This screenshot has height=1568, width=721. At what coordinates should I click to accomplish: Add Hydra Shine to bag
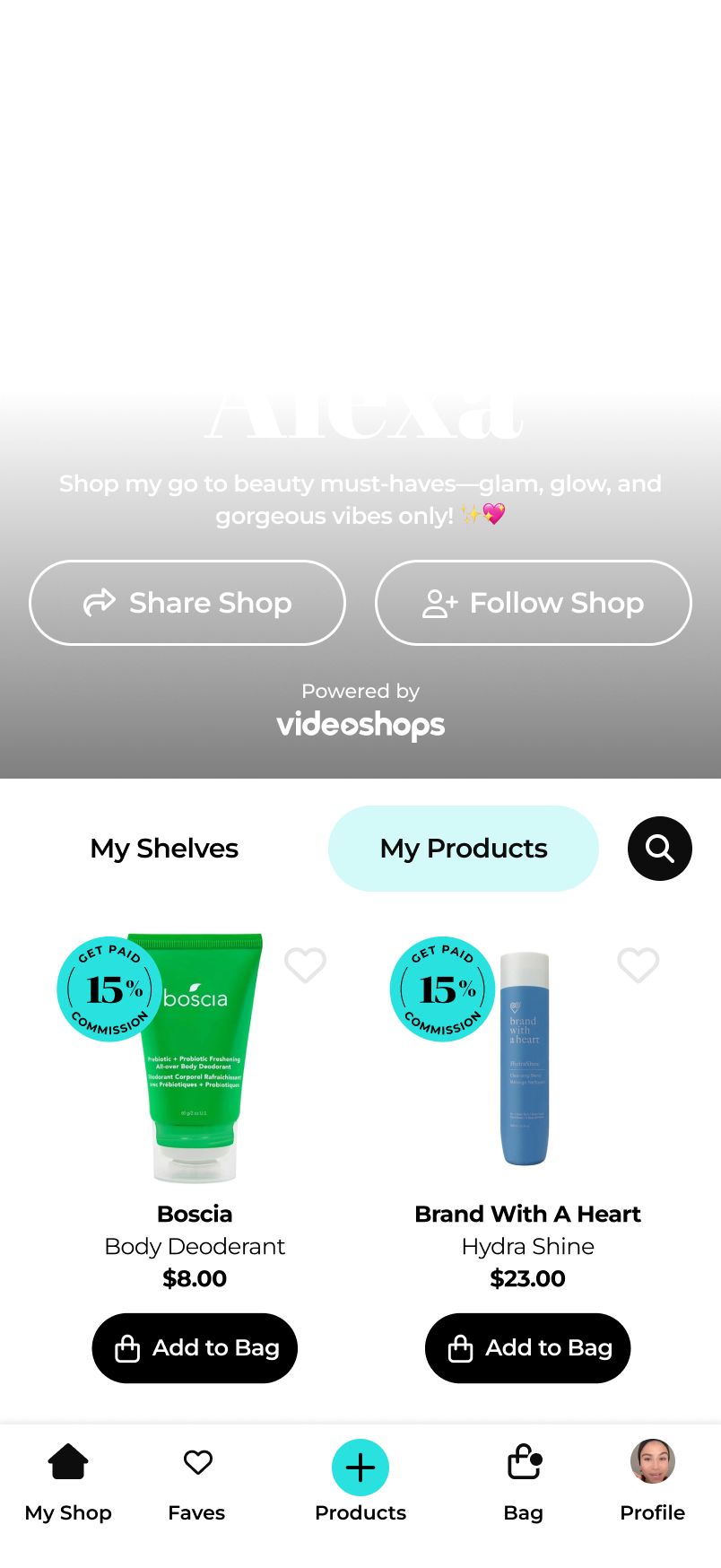(527, 1347)
